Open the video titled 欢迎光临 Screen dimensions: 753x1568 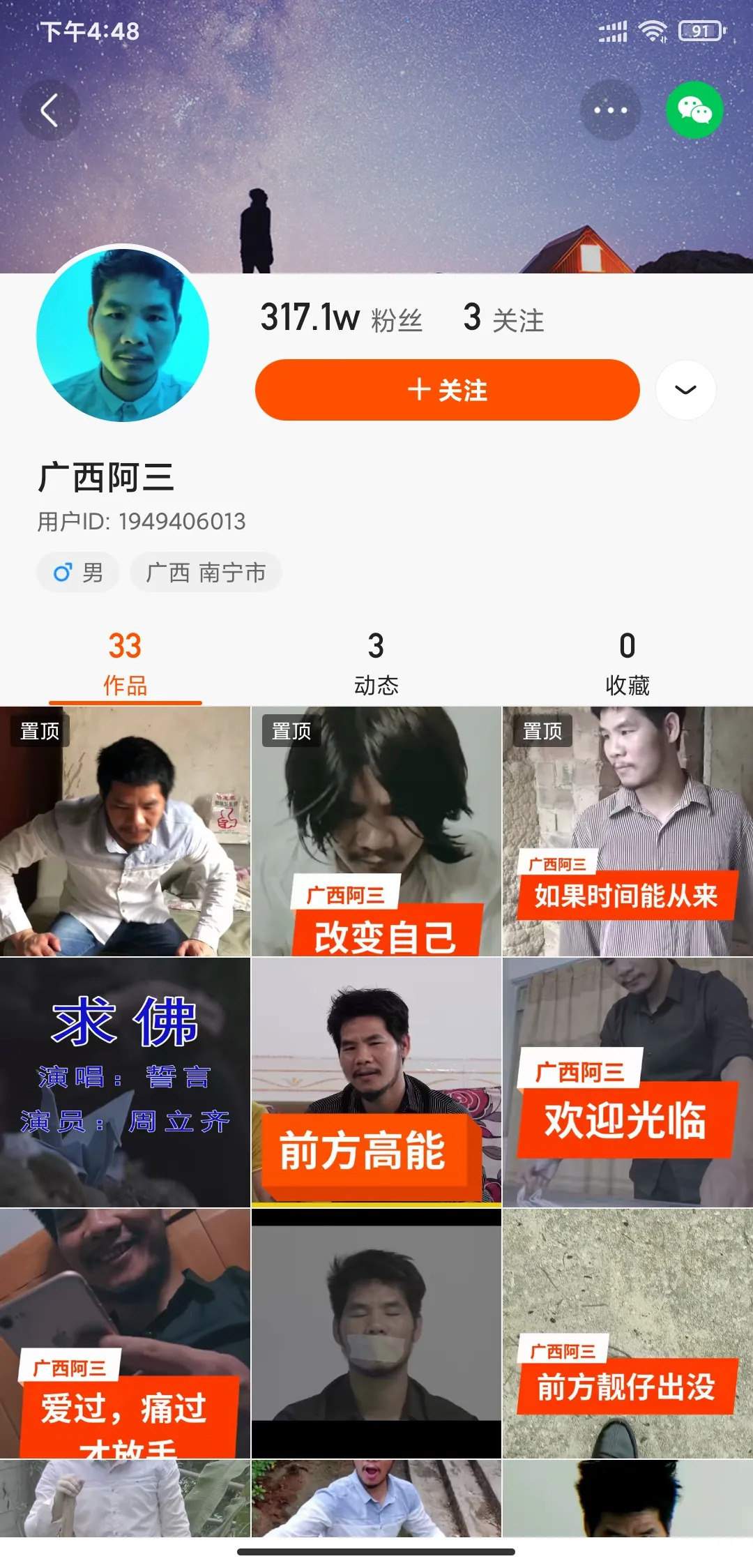pos(627,1082)
